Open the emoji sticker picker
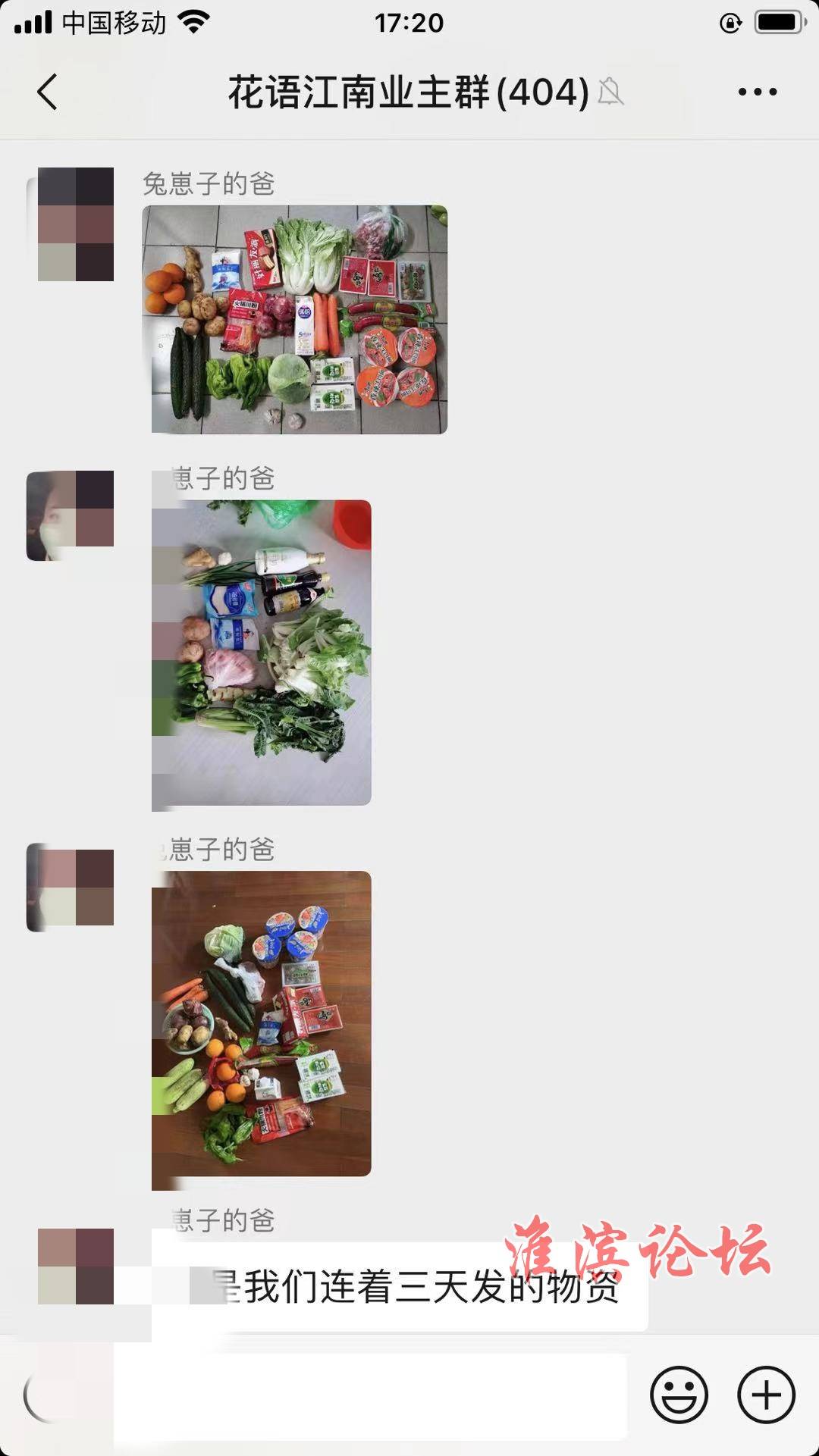The height and width of the screenshot is (1456, 819). point(679,1395)
